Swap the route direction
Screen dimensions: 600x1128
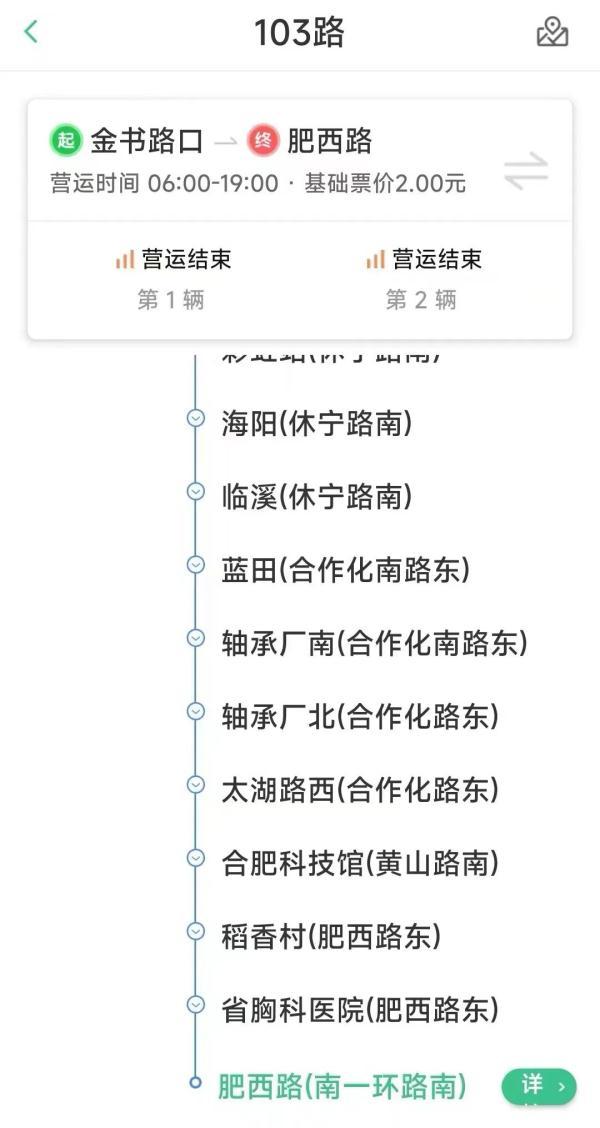(525, 170)
